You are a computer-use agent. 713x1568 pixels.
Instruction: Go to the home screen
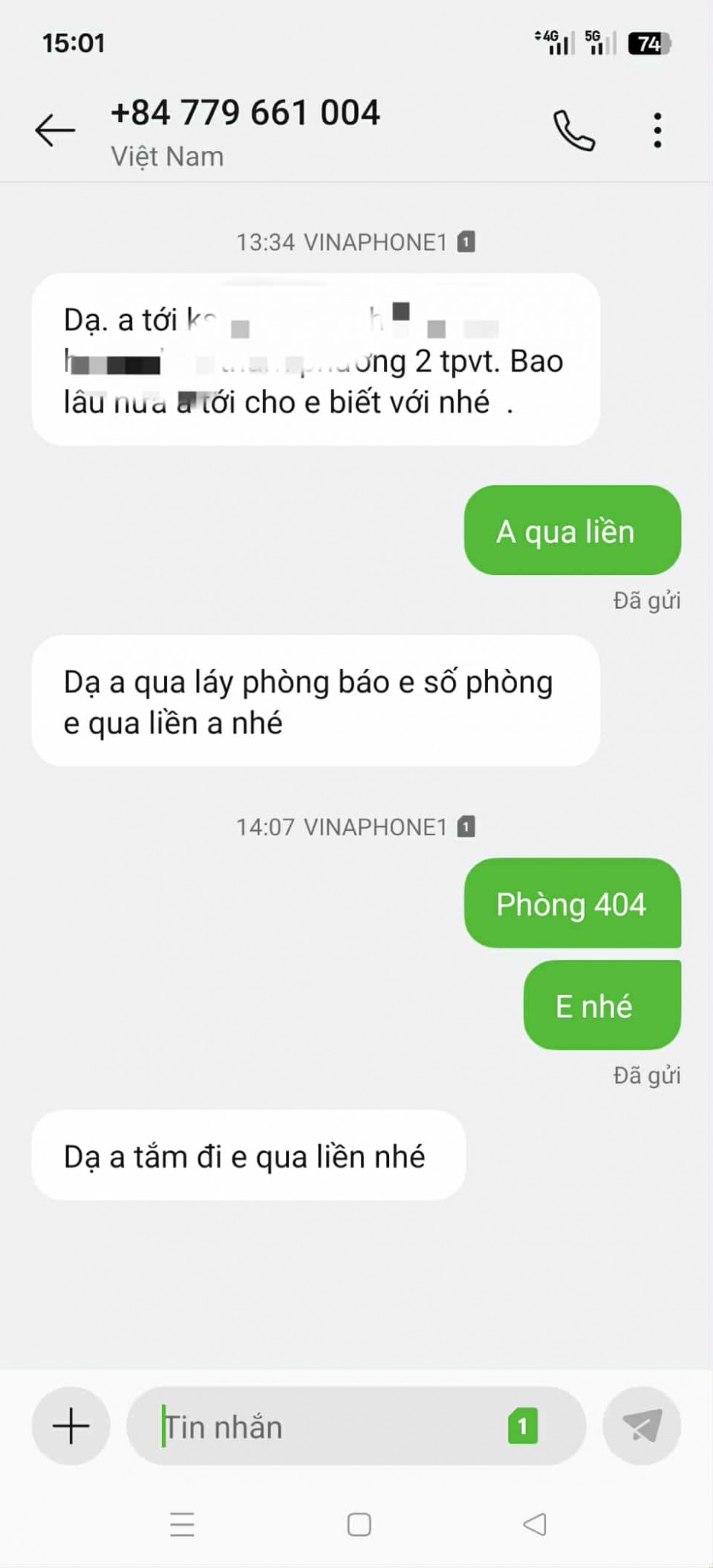coord(359,1525)
